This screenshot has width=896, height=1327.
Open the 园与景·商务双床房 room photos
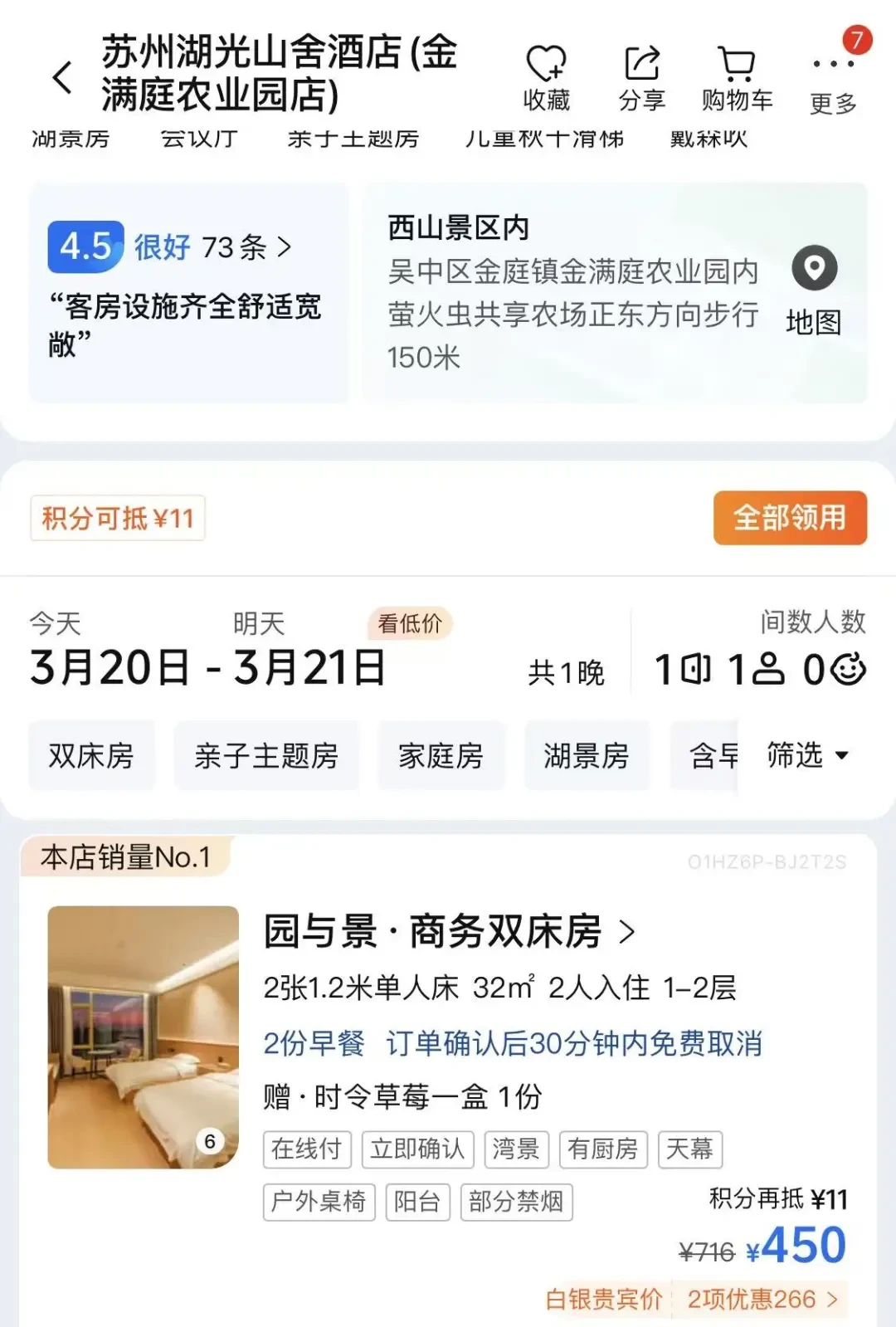pos(143,1037)
